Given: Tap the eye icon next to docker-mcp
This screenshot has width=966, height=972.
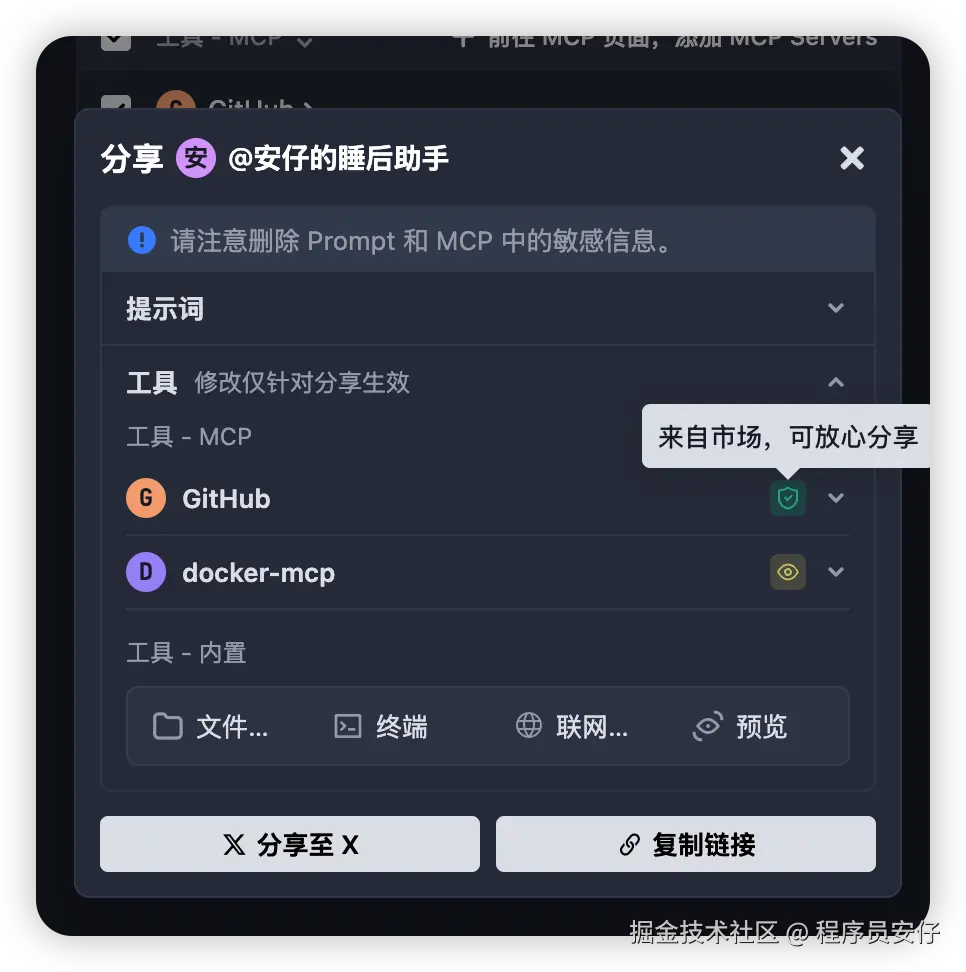Looking at the screenshot, I should point(788,572).
